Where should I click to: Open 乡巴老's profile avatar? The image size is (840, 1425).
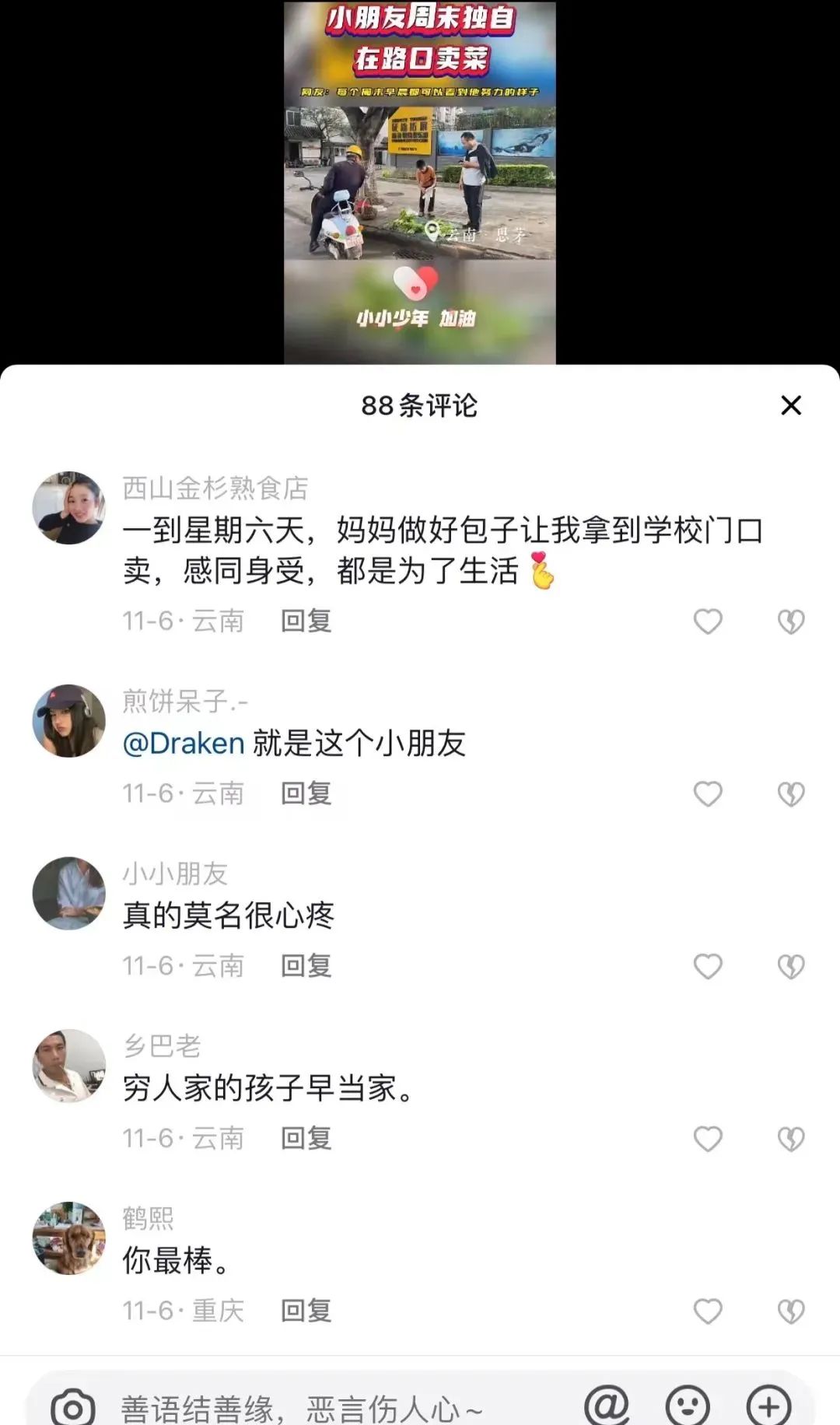pos(68,1066)
